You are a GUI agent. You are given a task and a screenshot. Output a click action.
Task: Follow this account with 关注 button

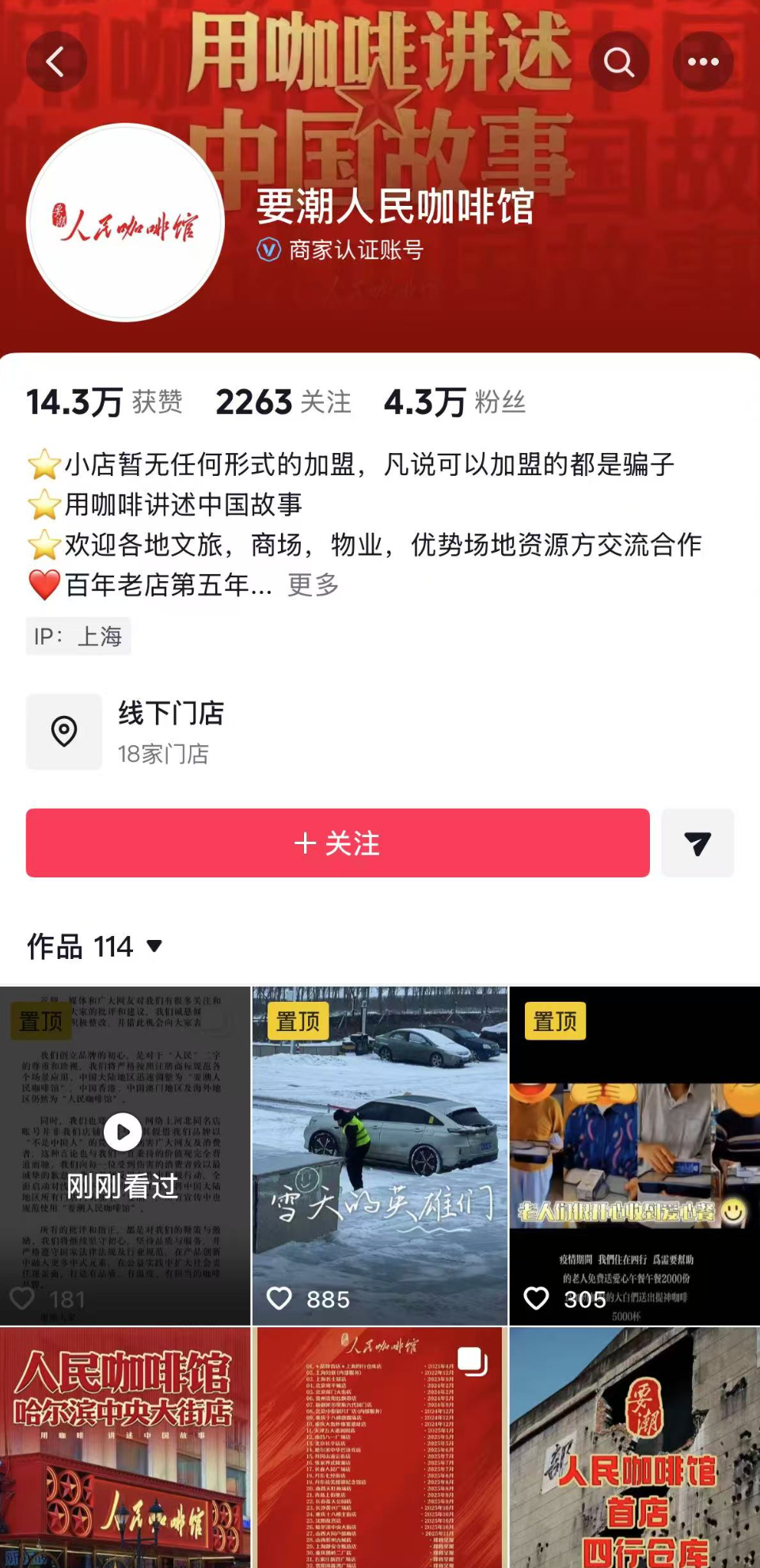coord(338,843)
